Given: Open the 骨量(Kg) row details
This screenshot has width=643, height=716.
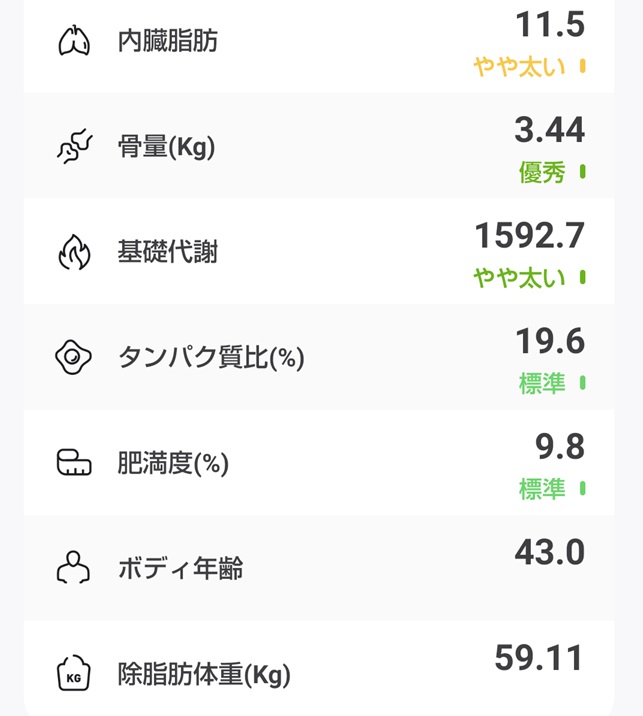Looking at the screenshot, I should click(319, 146).
